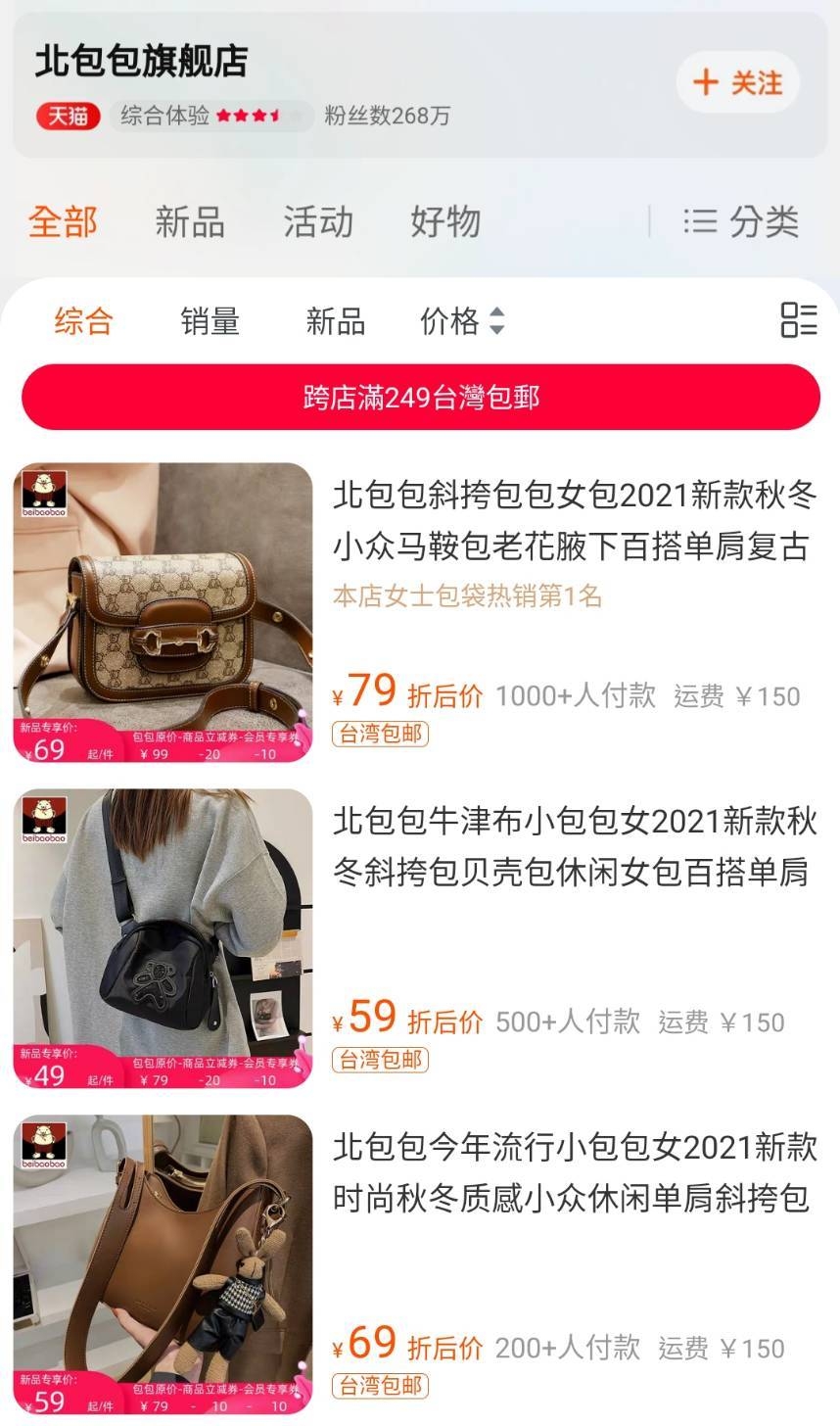The width and height of the screenshot is (840, 1426).
Task: Sort products by 销量
Action: (x=210, y=320)
